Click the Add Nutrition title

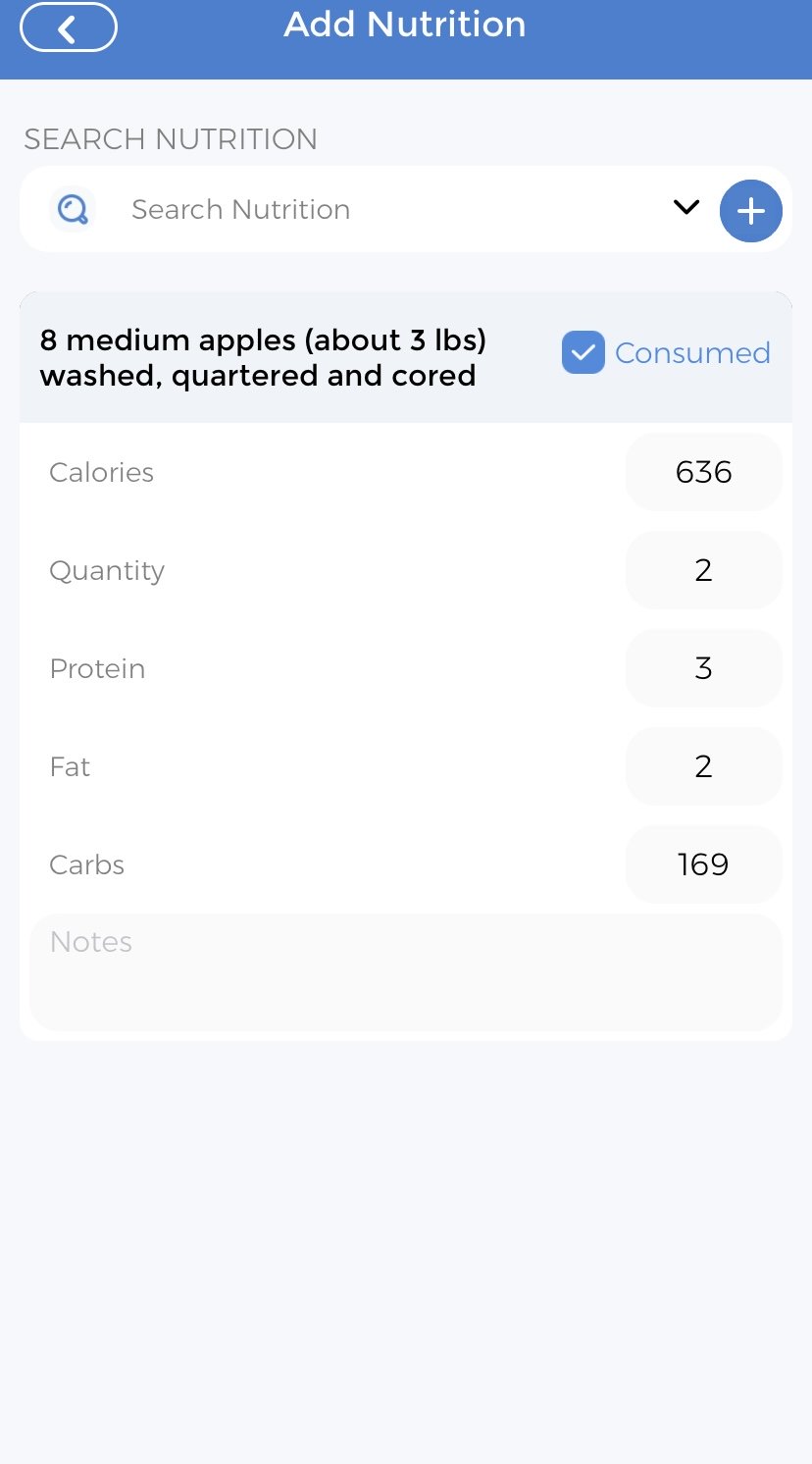(x=404, y=25)
